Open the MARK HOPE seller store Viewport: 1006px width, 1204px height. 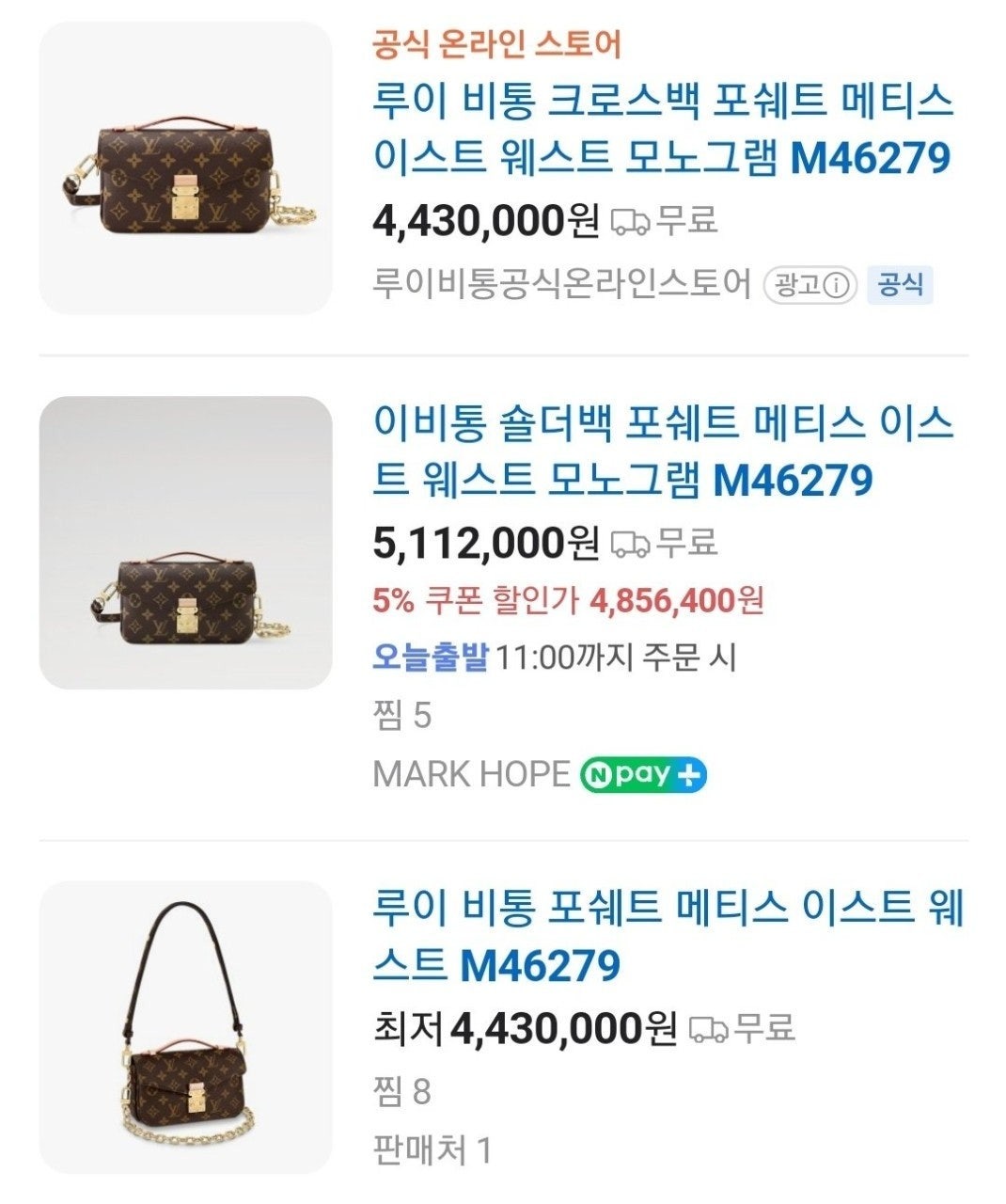click(x=471, y=774)
